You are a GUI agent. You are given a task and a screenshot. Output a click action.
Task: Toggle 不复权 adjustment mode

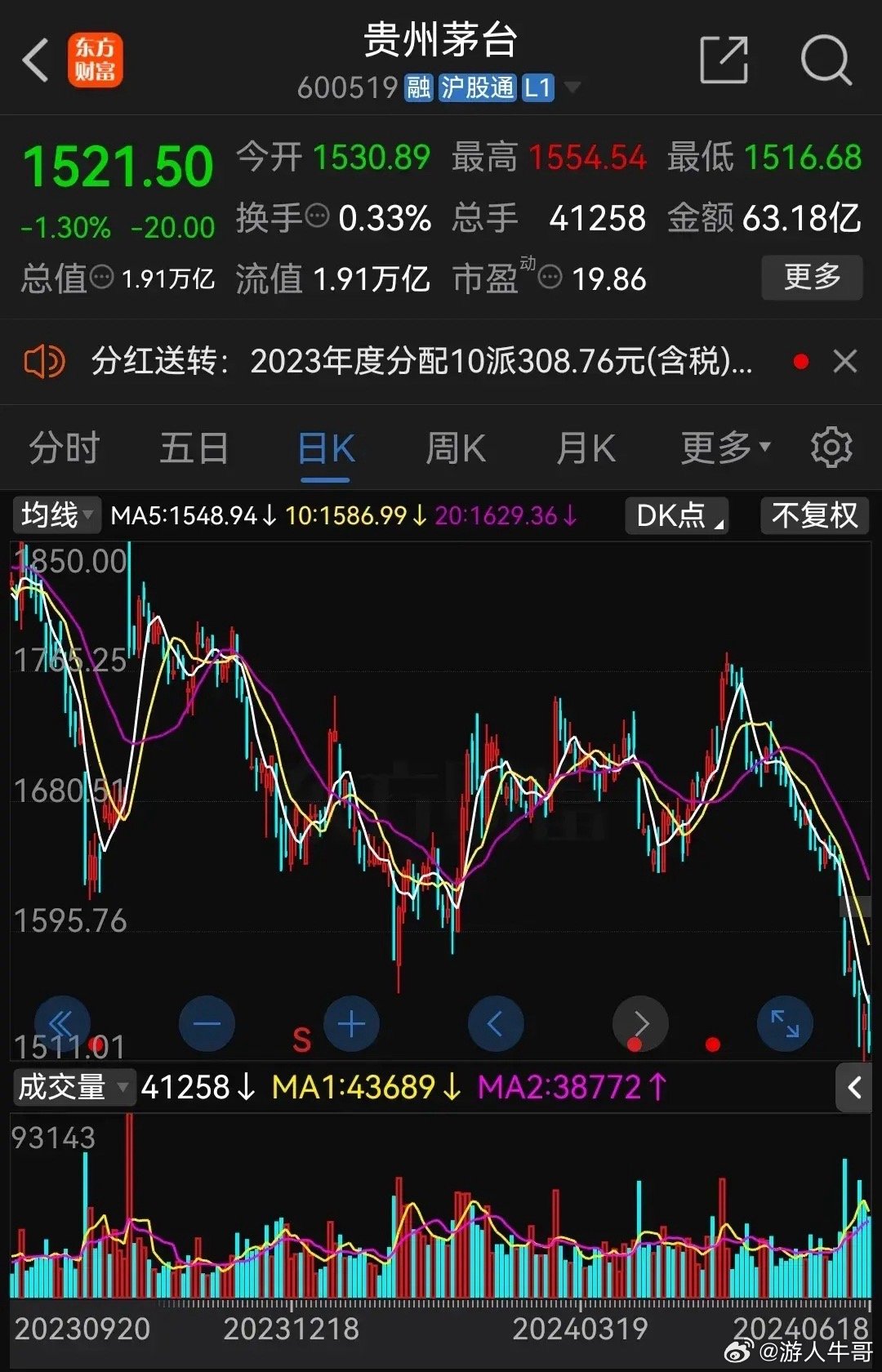point(814,515)
